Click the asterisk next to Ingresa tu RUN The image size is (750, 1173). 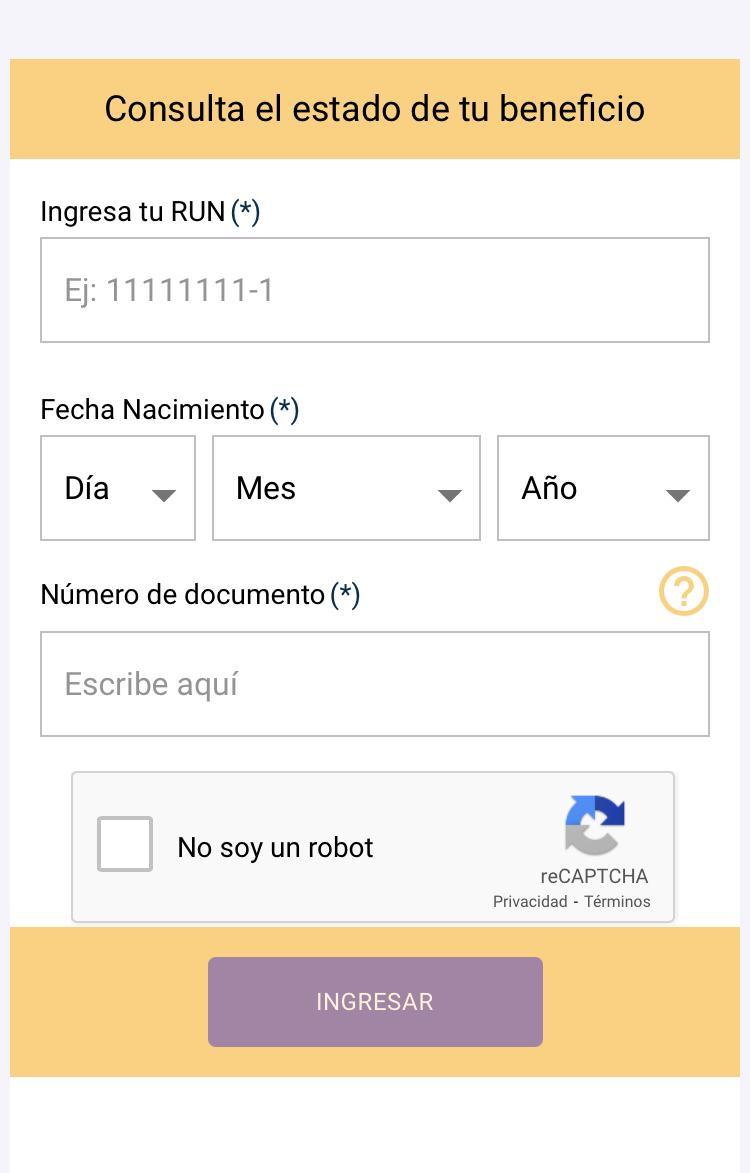point(246,210)
